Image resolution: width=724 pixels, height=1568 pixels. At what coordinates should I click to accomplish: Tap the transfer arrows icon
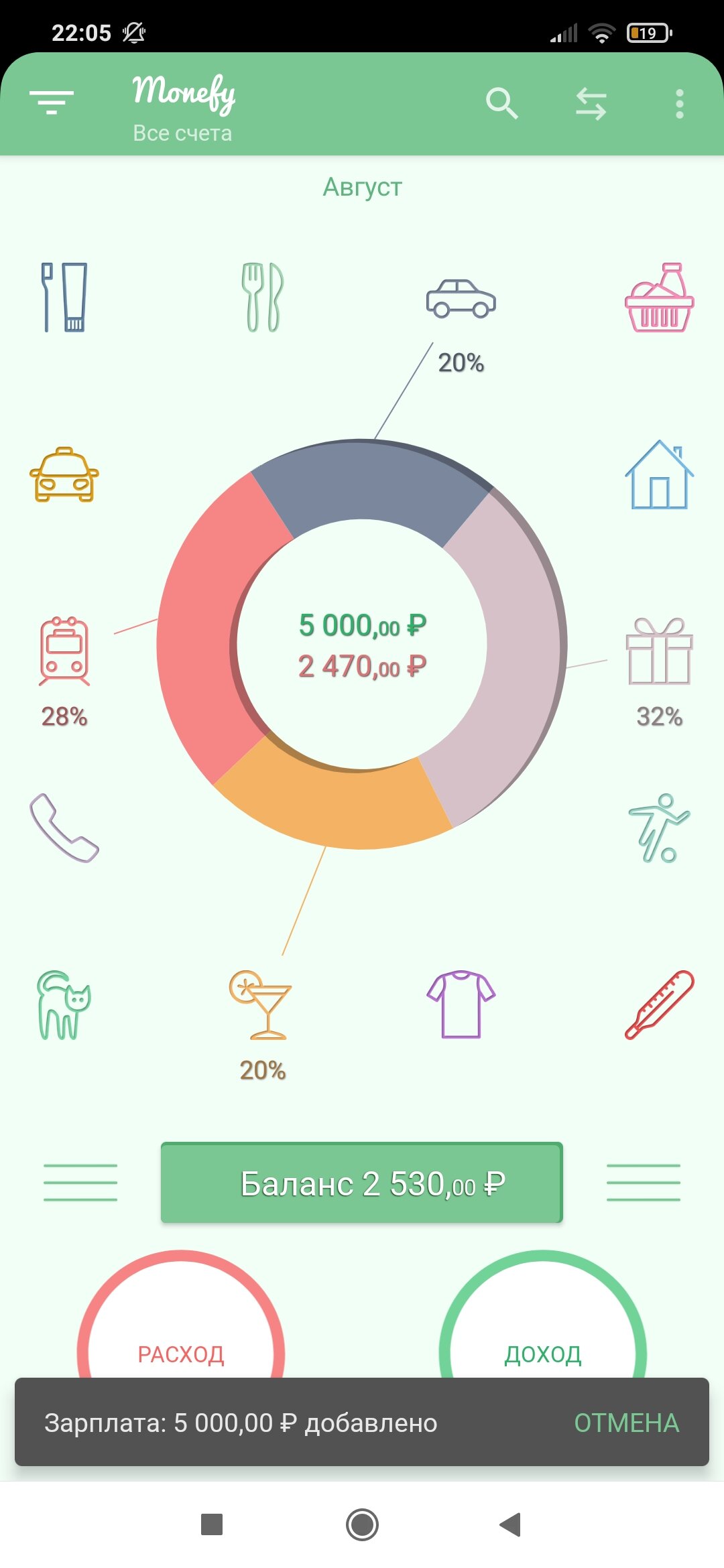click(x=591, y=104)
